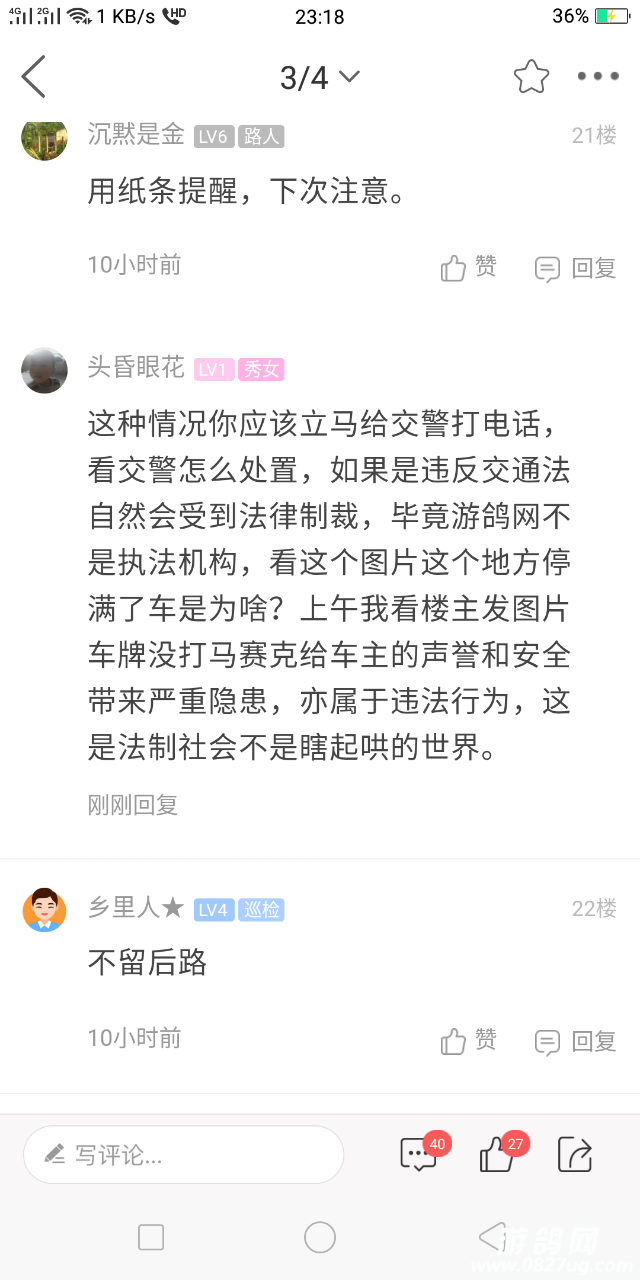View the 40 comments icon
The width and height of the screenshot is (640, 1280).
pos(419,1154)
